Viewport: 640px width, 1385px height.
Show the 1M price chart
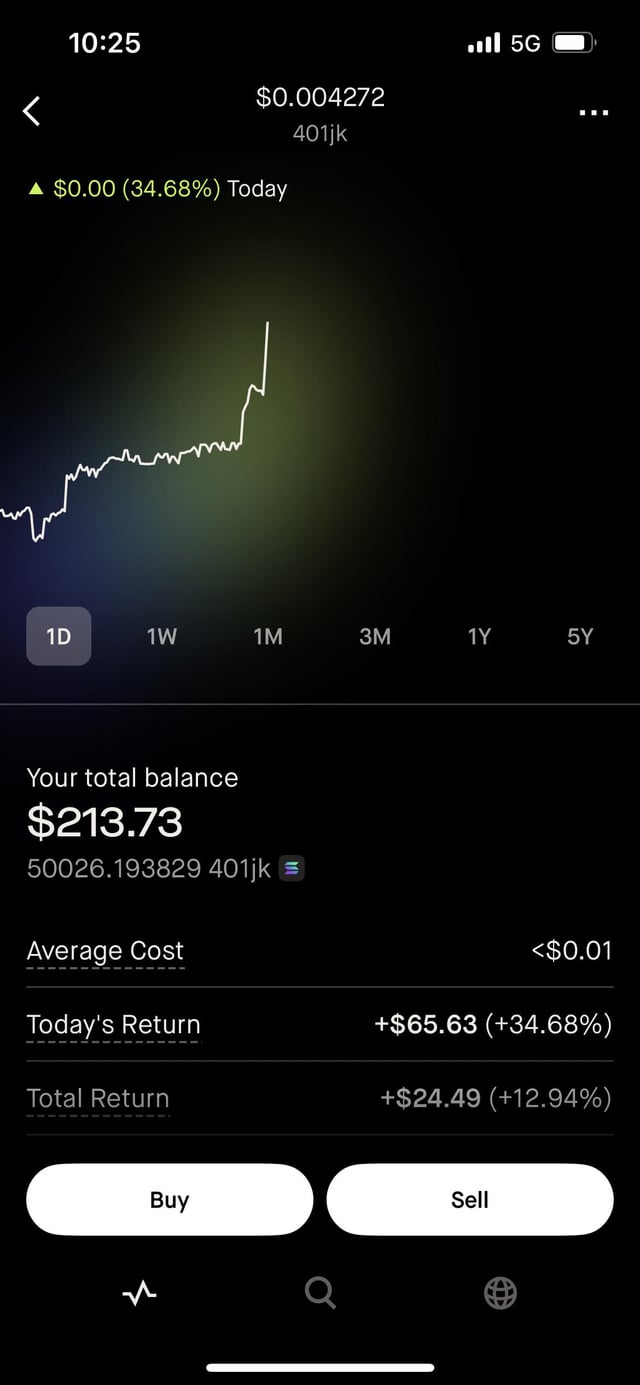point(268,636)
